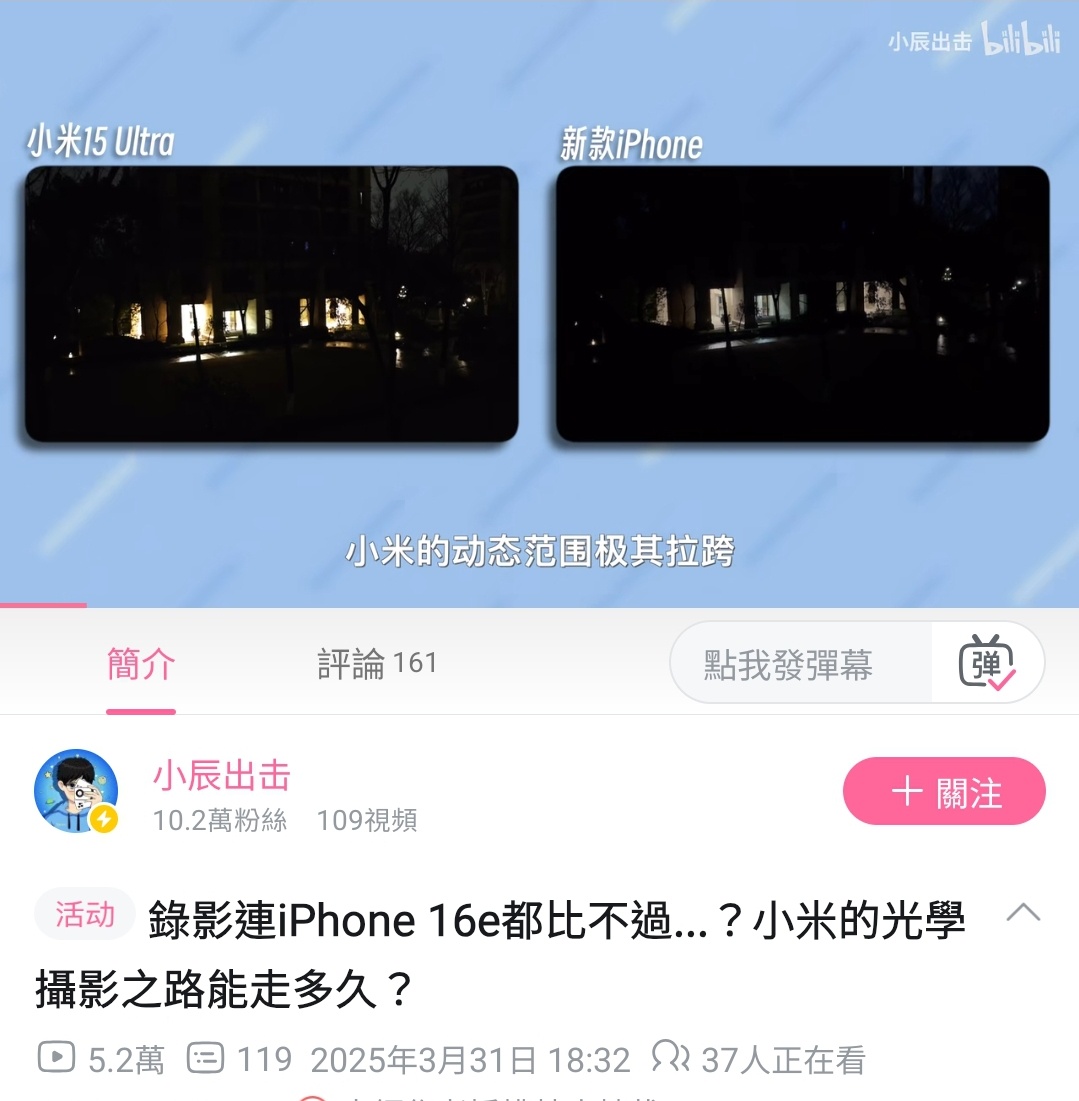Follow 小辰出击 with the 關注 button
The height and width of the screenshot is (1101, 1079).
943,792
